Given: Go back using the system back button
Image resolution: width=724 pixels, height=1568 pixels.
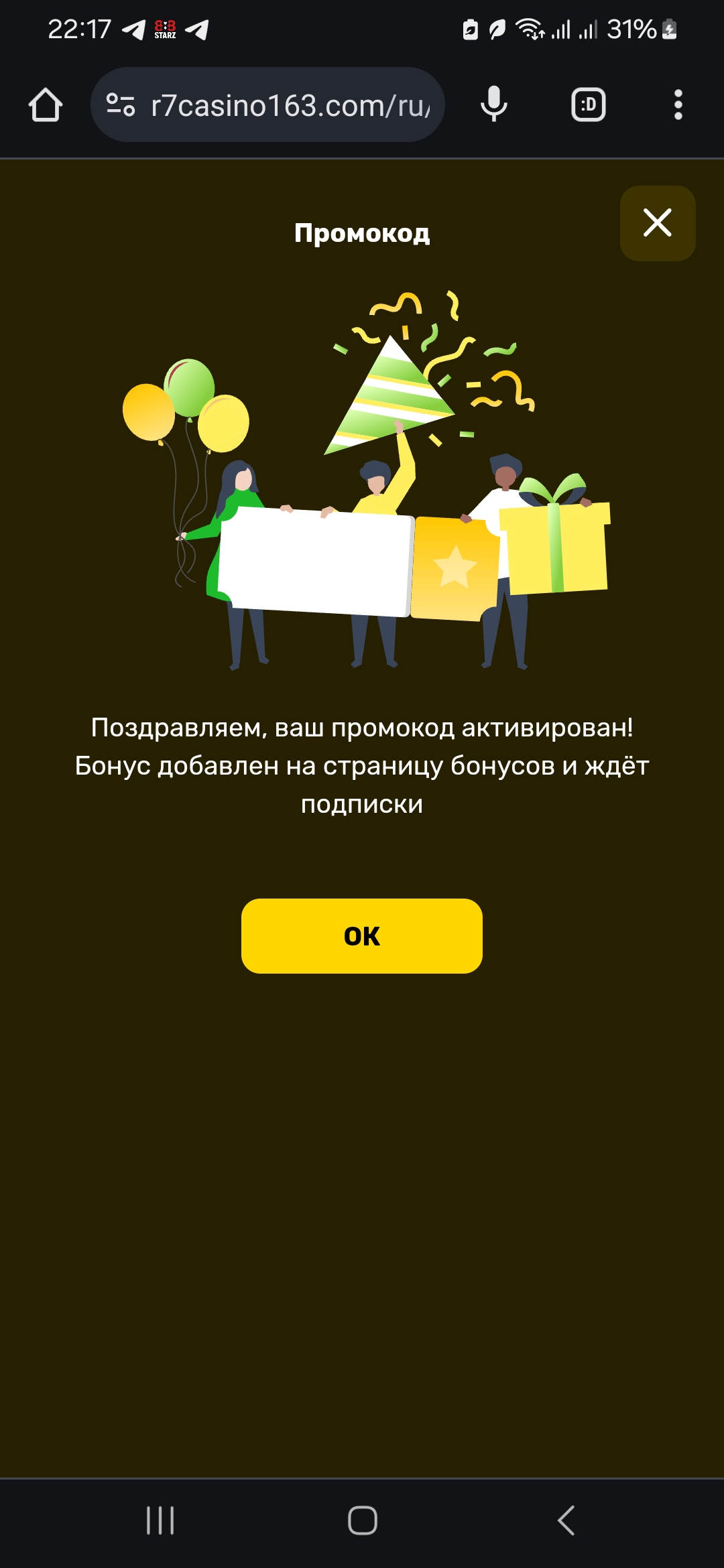Looking at the screenshot, I should [566, 1520].
